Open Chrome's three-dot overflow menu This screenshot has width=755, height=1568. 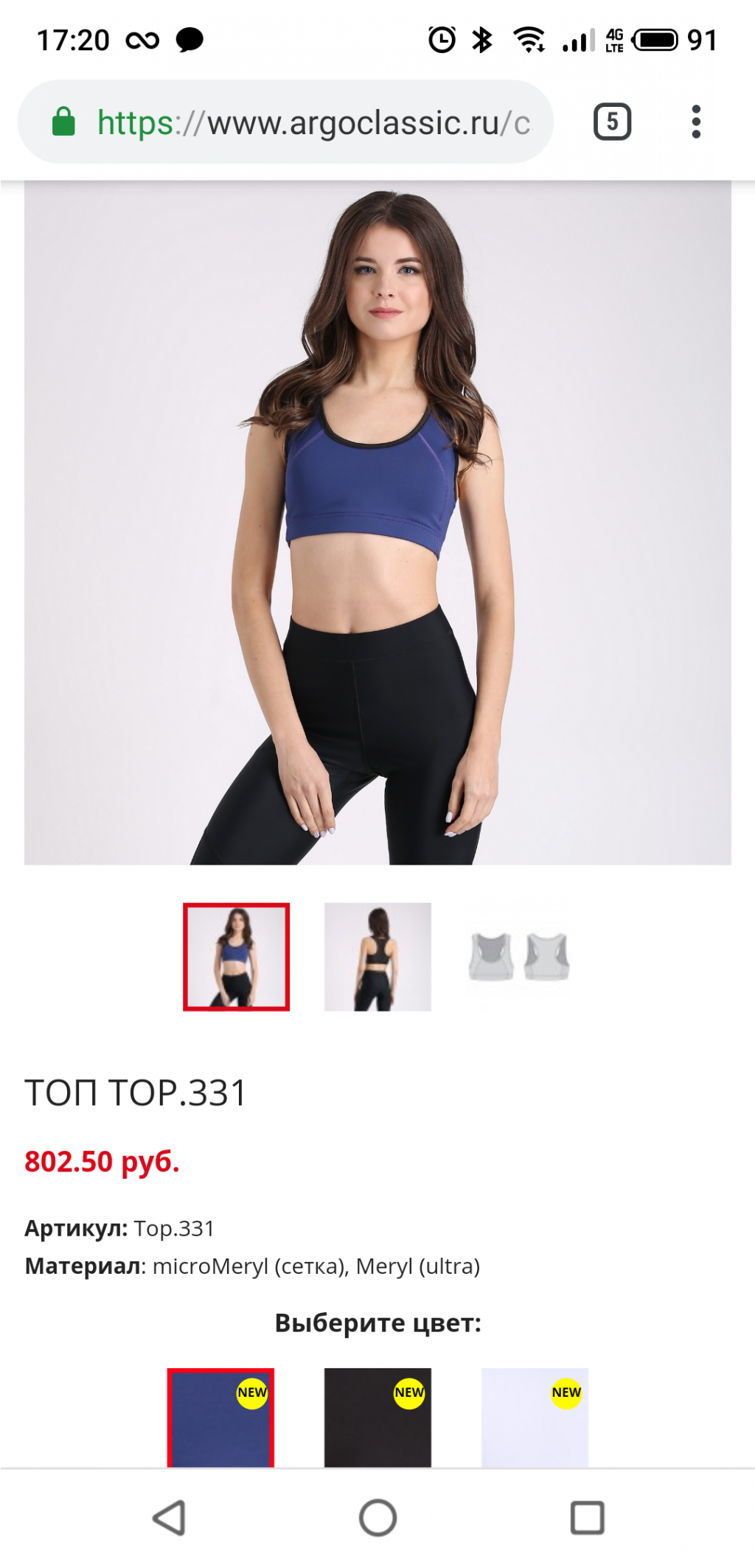pyautogui.click(x=695, y=122)
